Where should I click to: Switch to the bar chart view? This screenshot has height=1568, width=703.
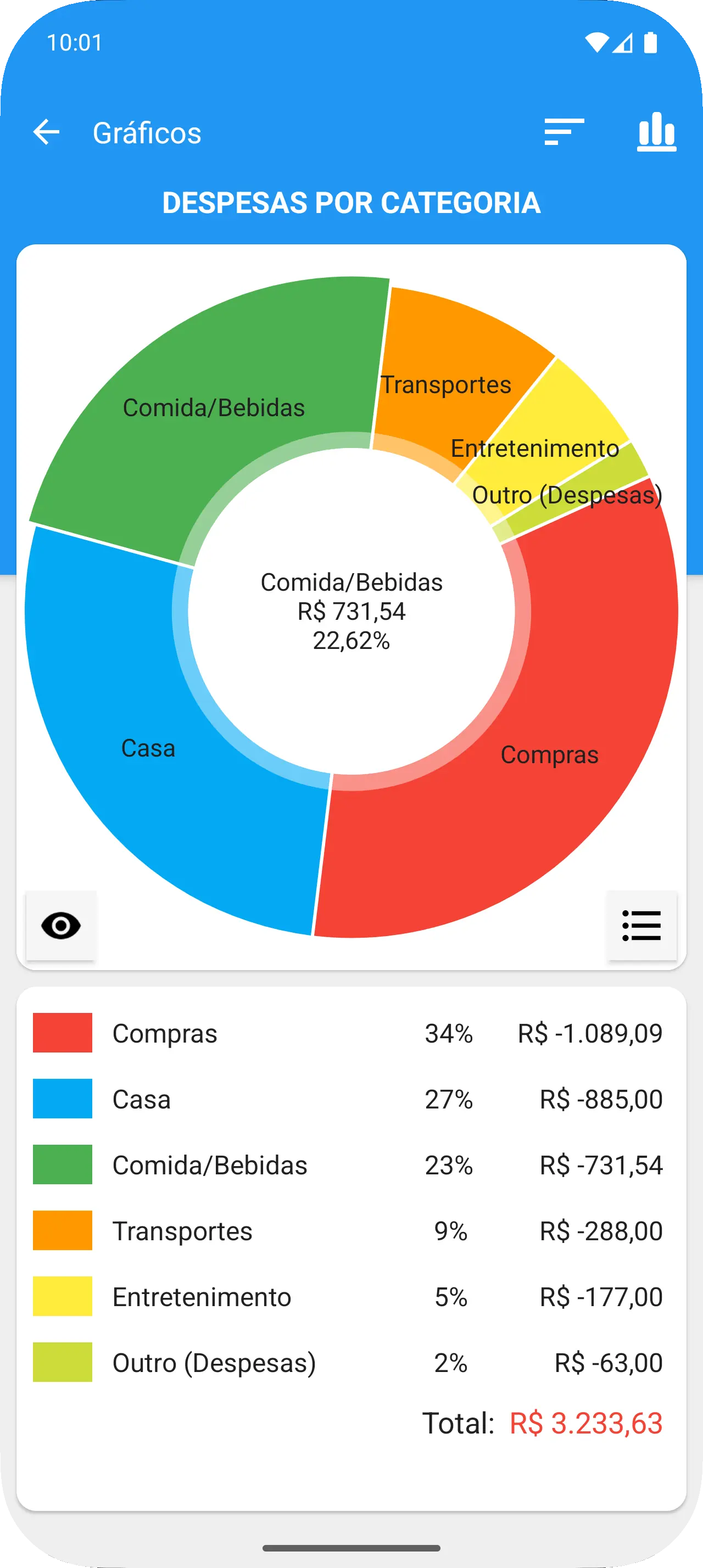pyautogui.click(x=656, y=132)
